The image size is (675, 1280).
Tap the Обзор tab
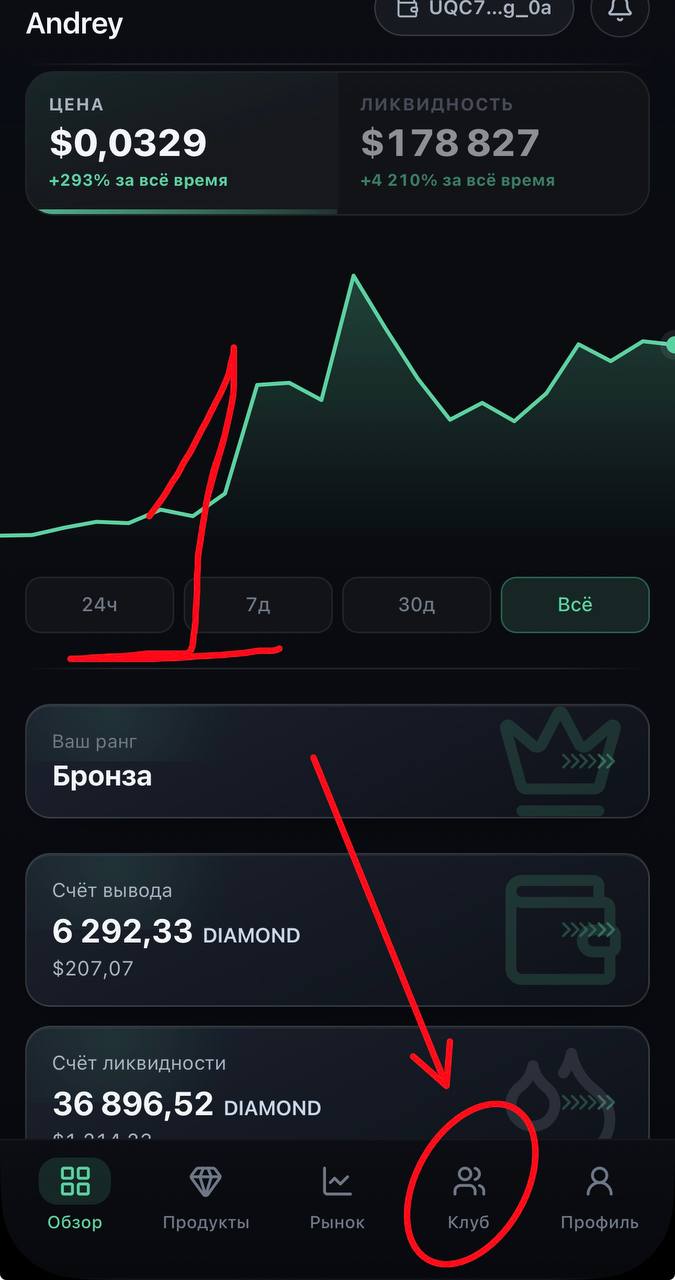click(75, 1197)
